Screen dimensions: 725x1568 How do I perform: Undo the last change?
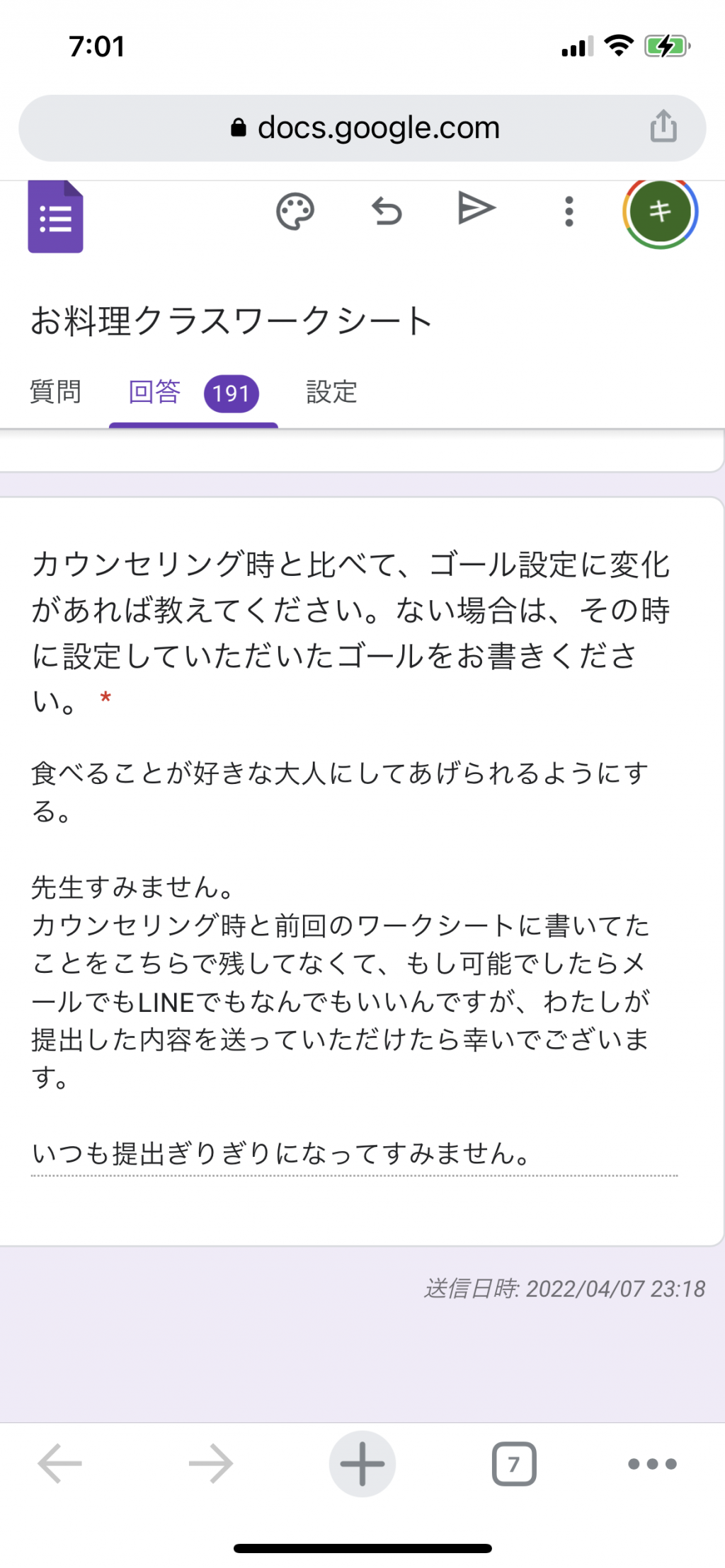(387, 211)
